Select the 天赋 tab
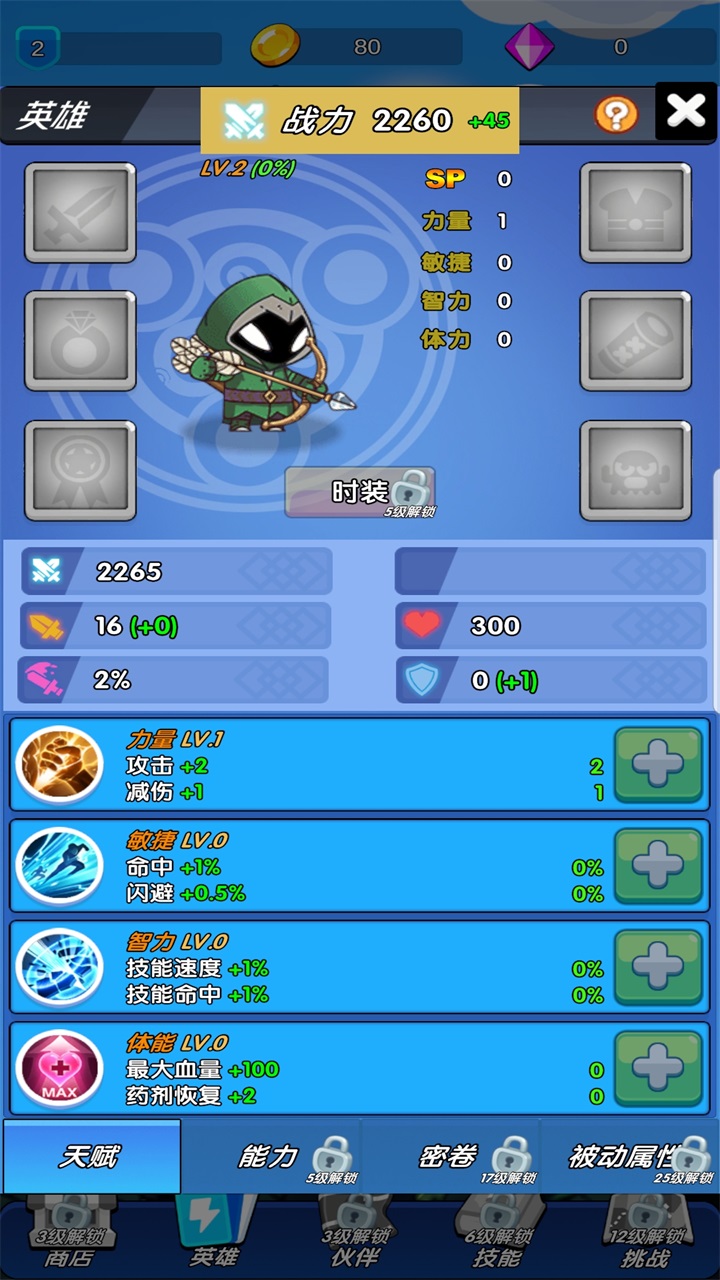 91,1157
